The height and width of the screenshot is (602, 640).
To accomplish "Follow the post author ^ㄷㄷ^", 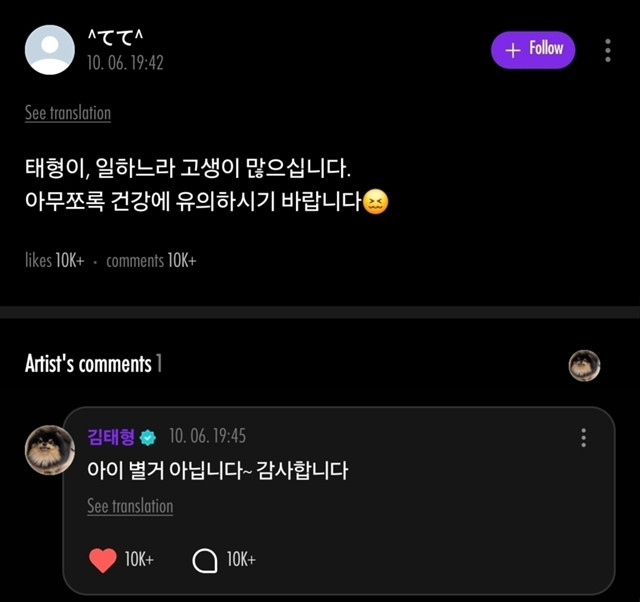I will (533, 49).
